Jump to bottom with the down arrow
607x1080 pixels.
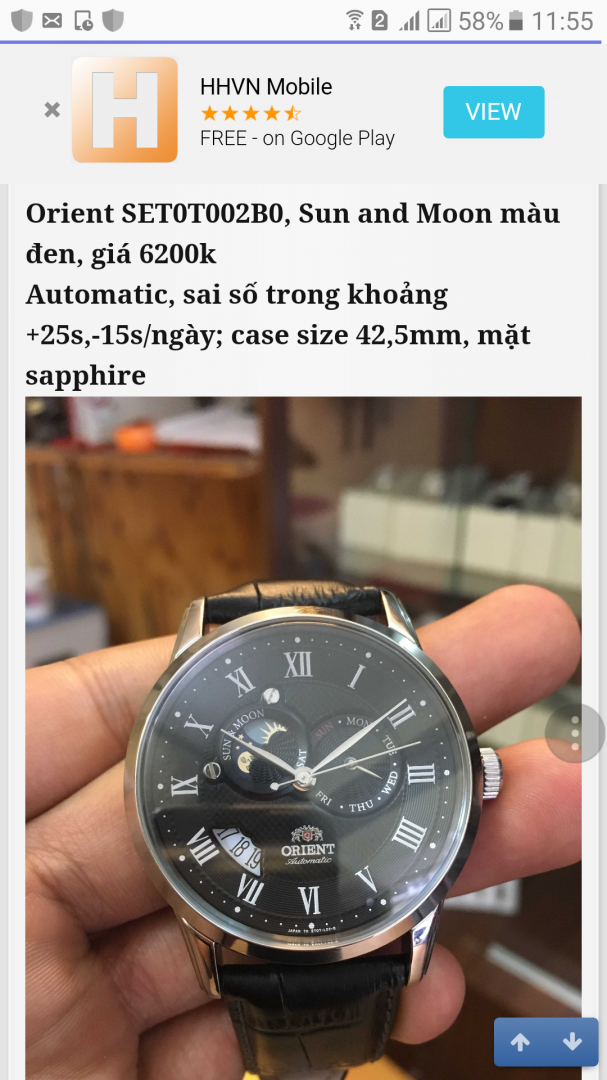click(572, 1042)
